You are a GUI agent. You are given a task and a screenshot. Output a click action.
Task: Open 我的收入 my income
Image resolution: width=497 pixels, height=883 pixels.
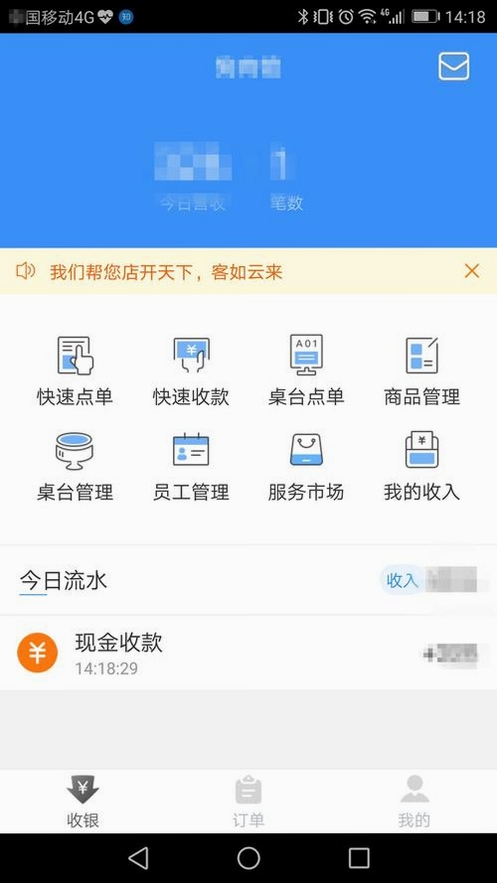click(422, 467)
